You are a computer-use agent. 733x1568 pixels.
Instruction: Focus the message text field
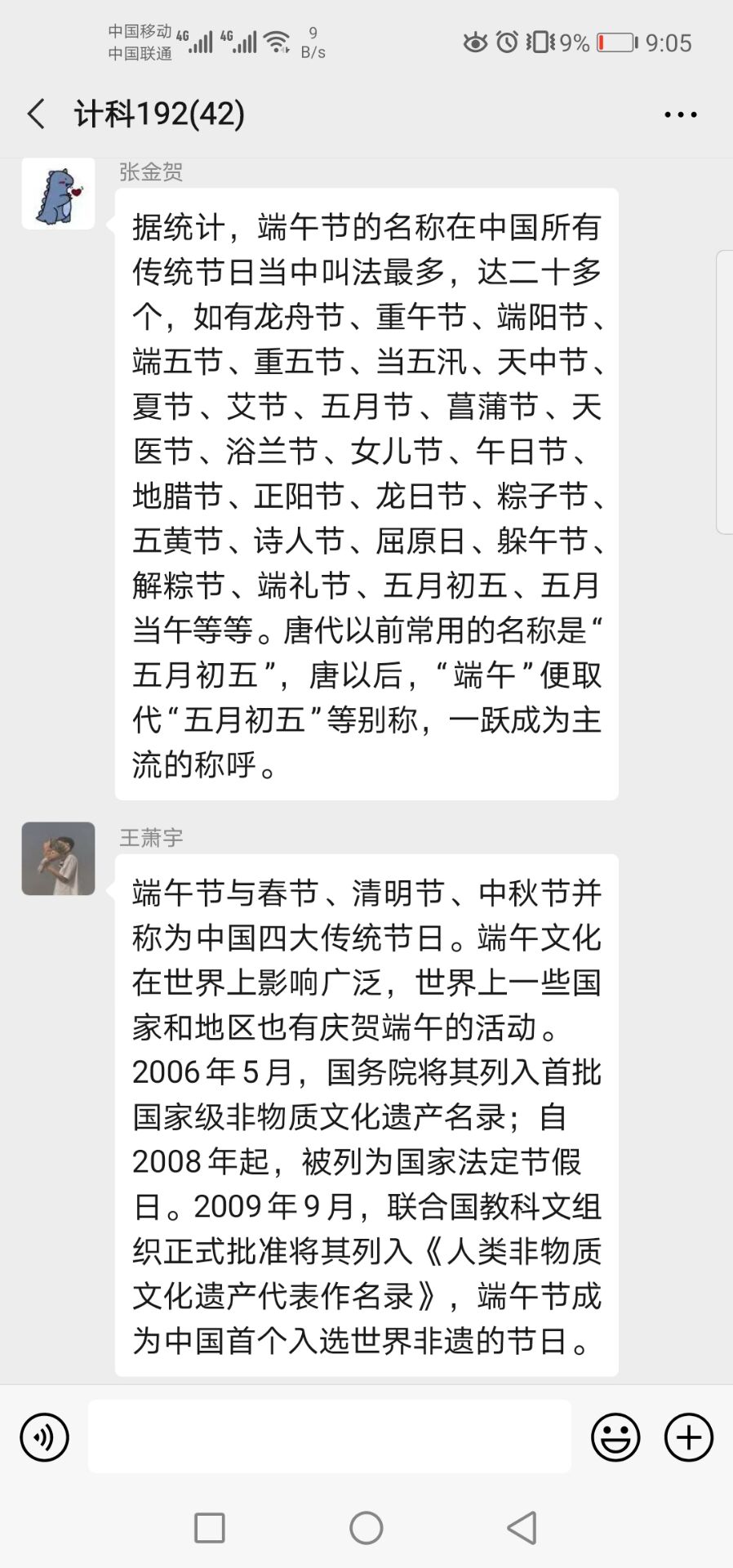tap(330, 1437)
